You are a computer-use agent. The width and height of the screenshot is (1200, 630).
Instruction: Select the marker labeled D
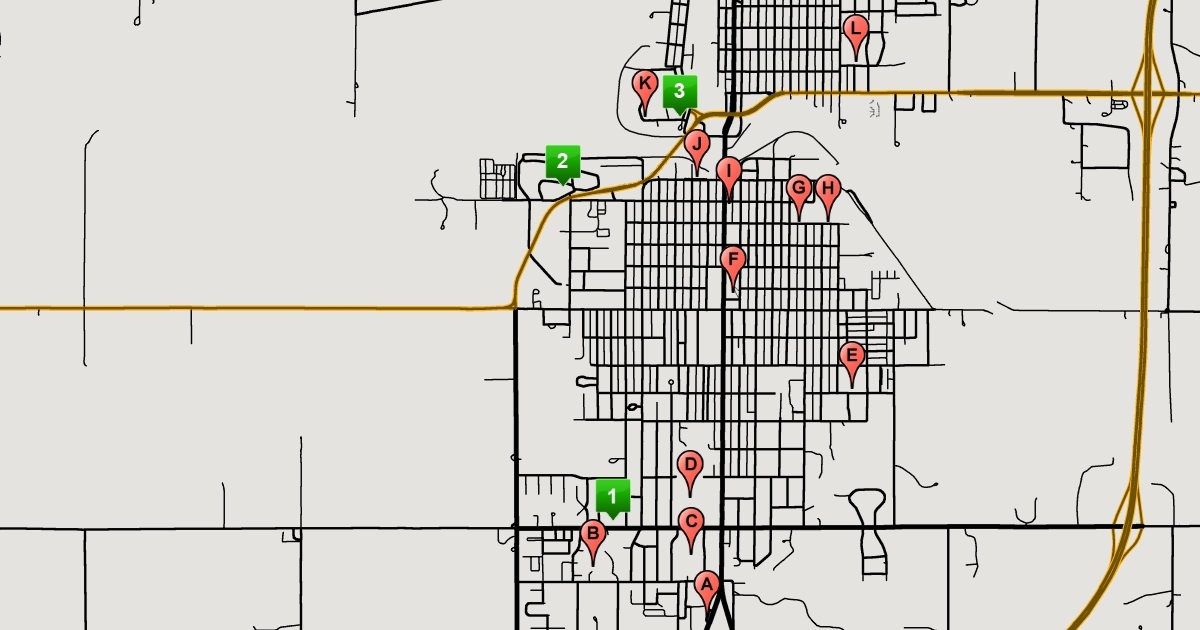pos(689,467)
